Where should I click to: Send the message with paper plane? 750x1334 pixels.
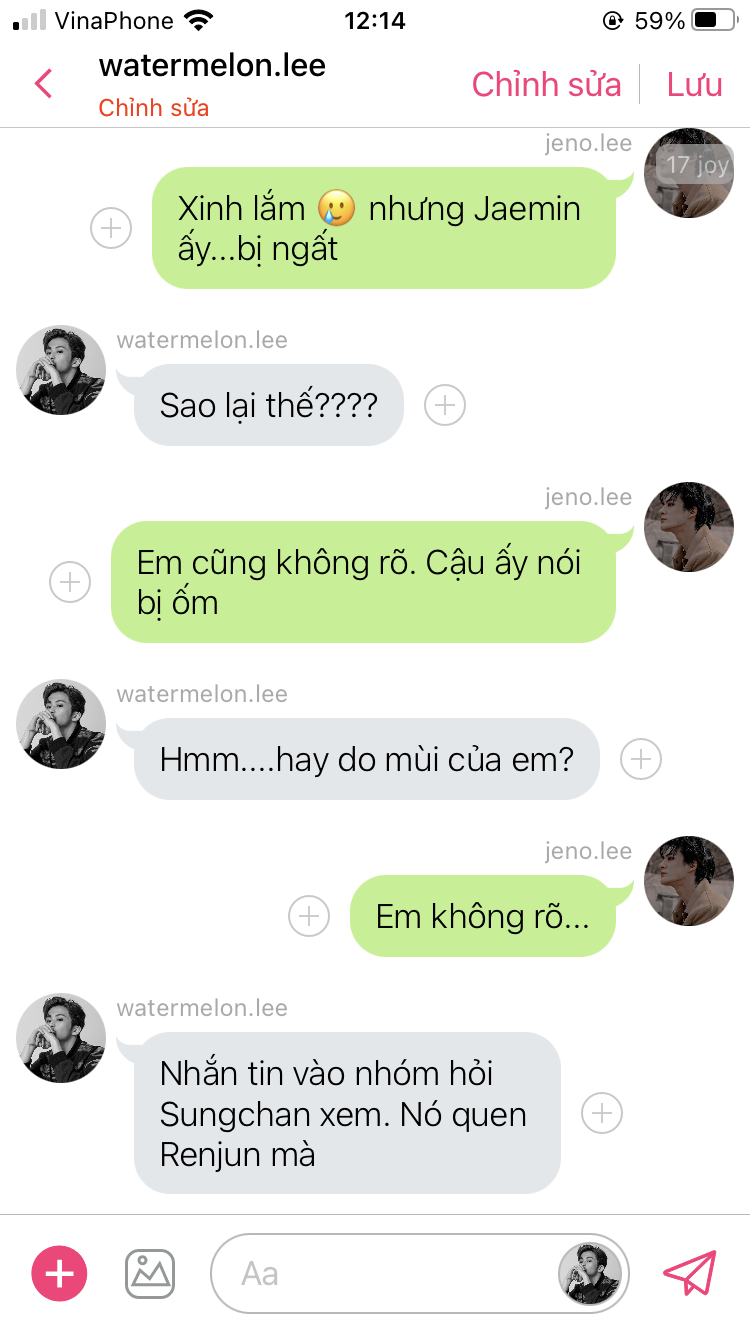click(690, 1273)
